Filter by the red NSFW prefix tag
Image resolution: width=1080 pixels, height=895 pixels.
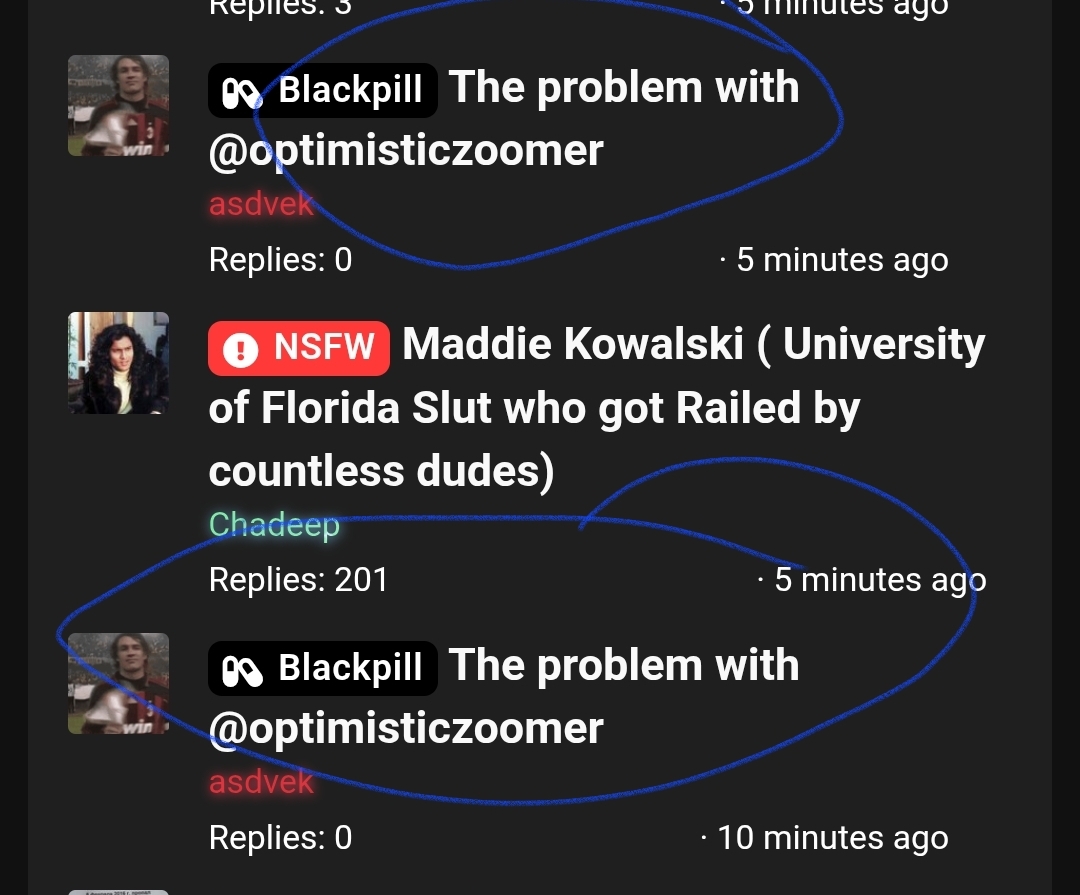coord(298,348)
